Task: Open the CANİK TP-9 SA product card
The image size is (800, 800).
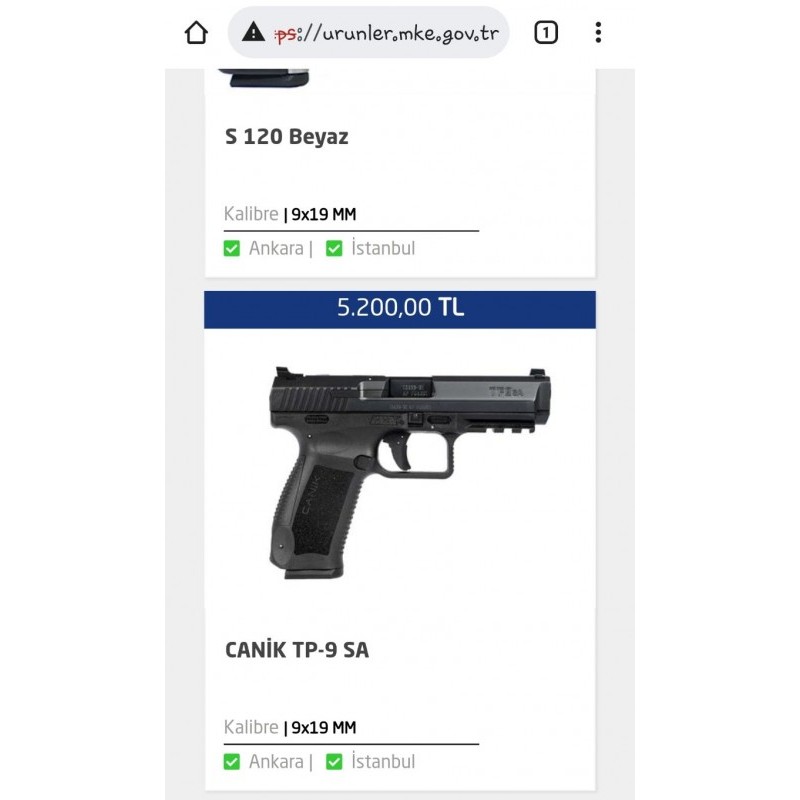Action: (x=297, y=649)
